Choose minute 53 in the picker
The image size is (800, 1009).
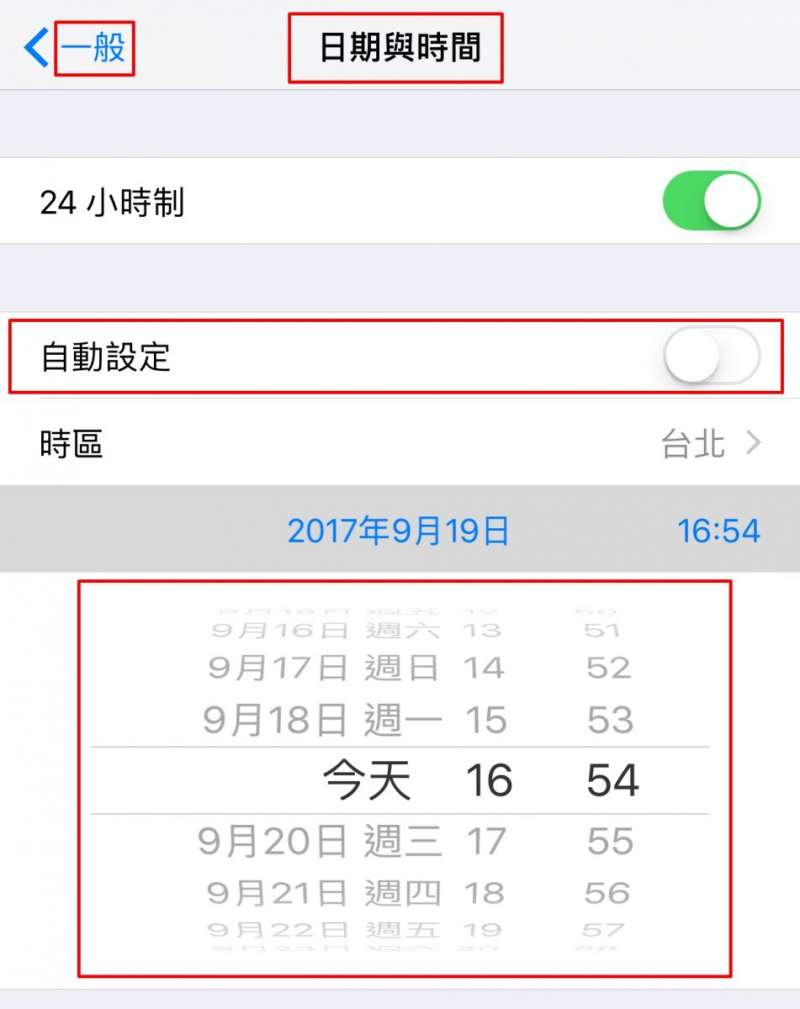pyautogui.click(x=610, y=720)
